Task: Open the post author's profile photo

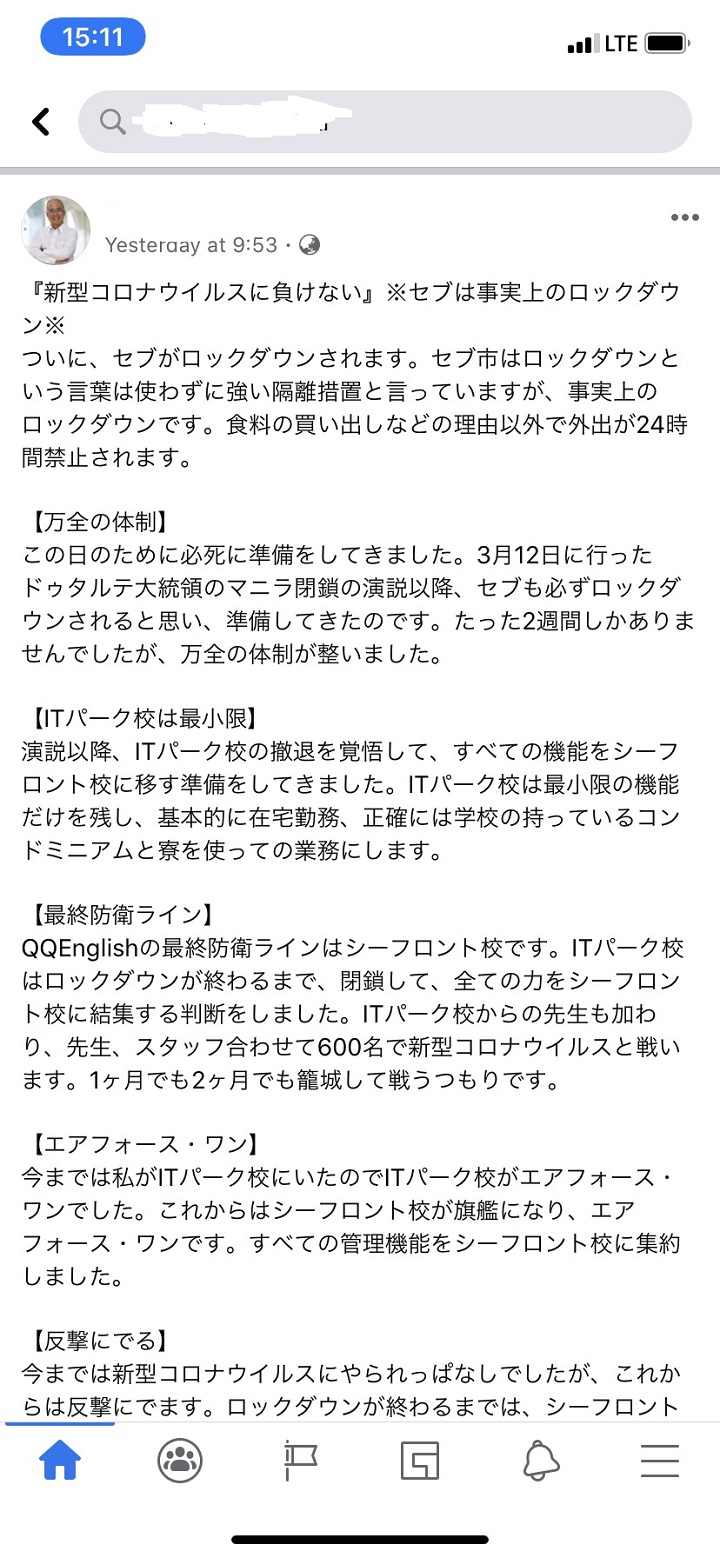Action: [56, 231]
